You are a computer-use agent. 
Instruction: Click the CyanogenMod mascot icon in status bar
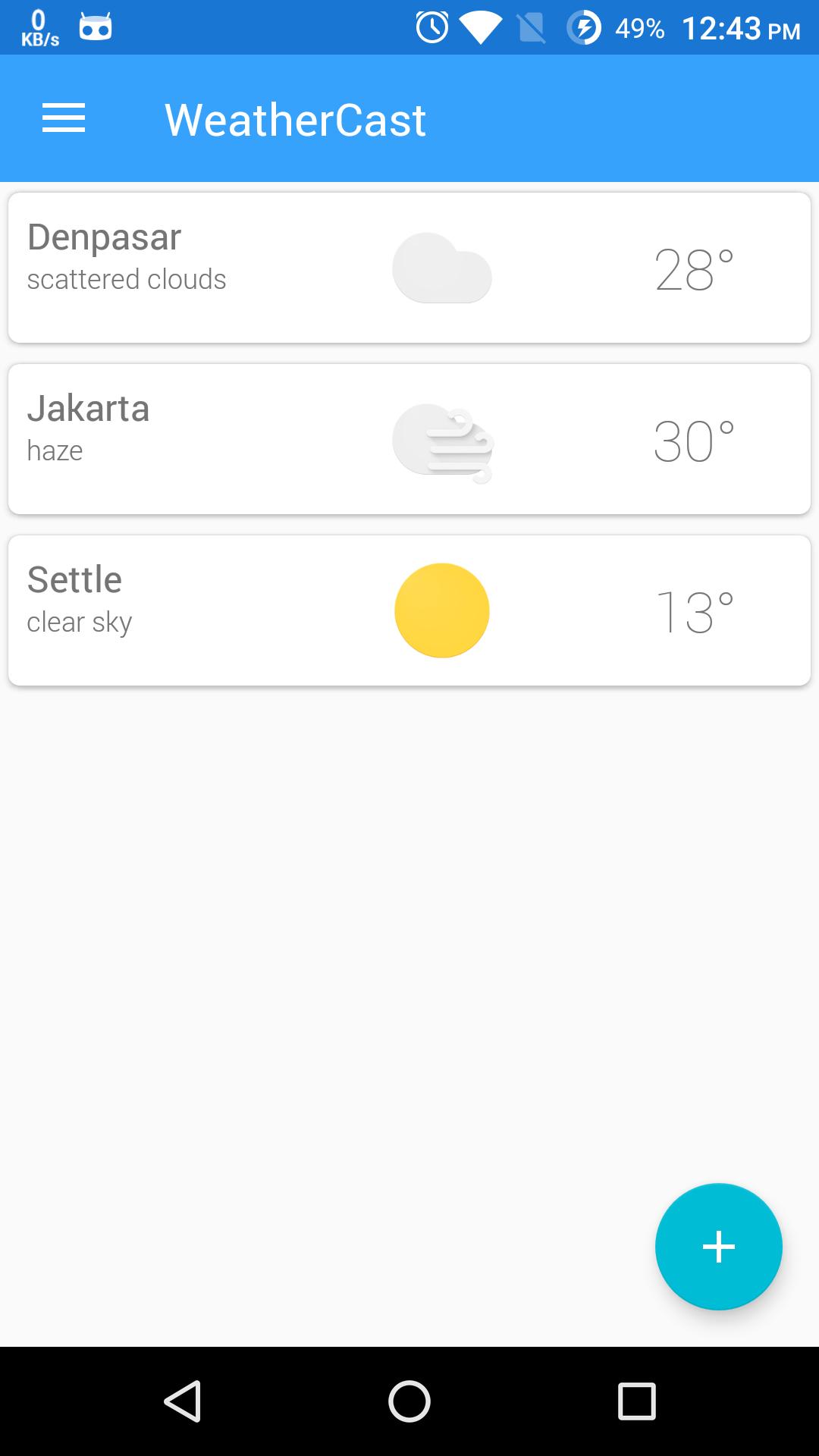(x=94, y=27)
